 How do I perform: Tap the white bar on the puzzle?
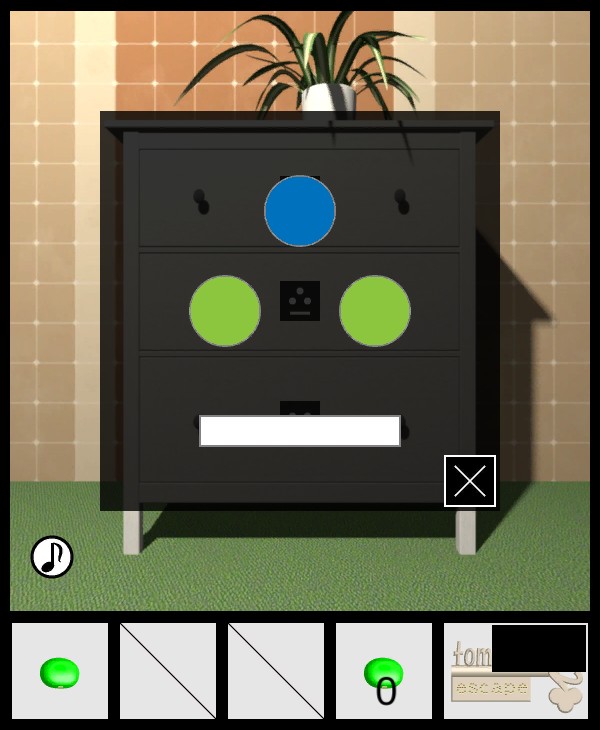point(300,431)
